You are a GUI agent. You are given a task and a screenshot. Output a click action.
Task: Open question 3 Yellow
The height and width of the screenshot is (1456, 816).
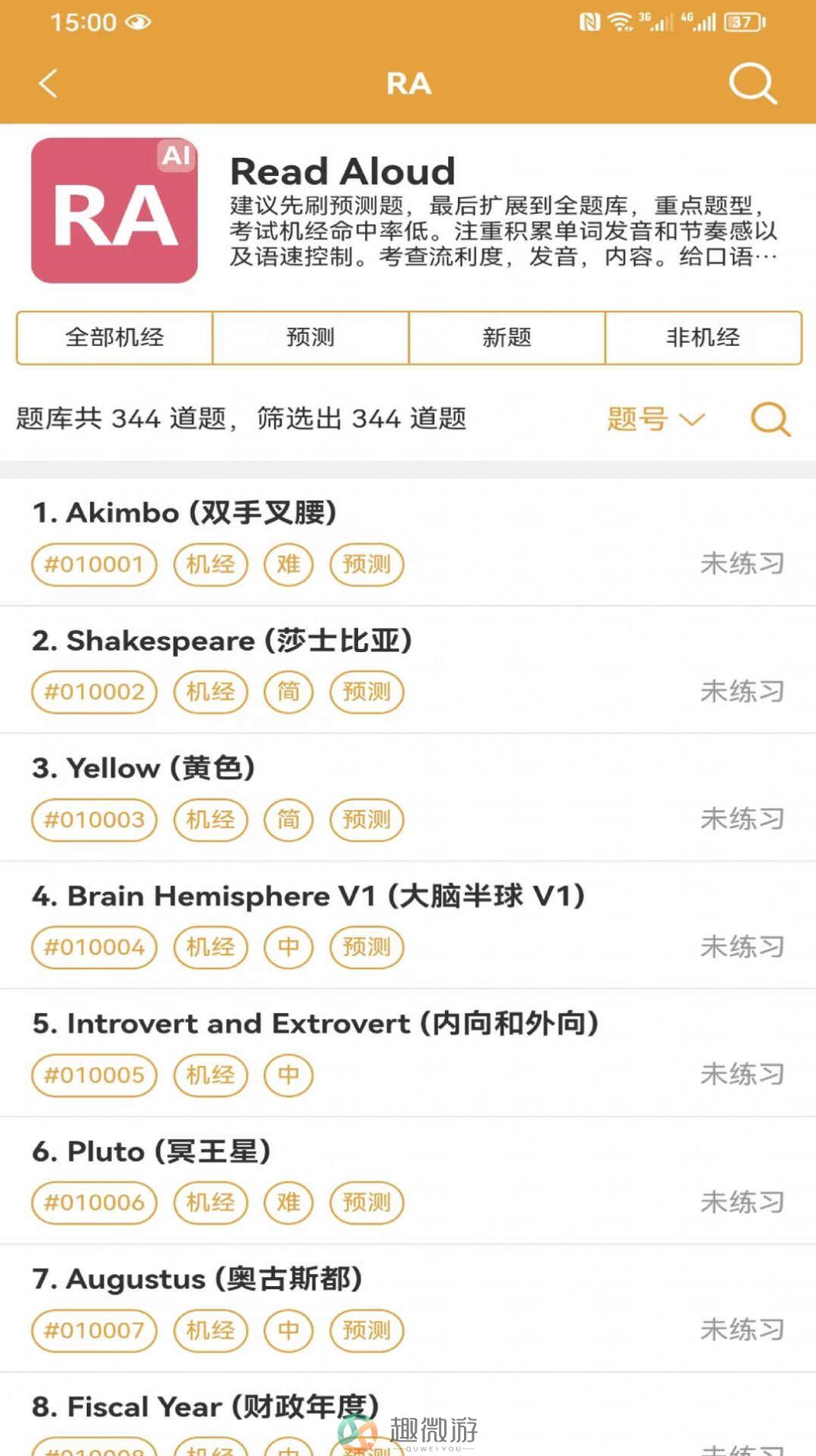click(408, 798)
